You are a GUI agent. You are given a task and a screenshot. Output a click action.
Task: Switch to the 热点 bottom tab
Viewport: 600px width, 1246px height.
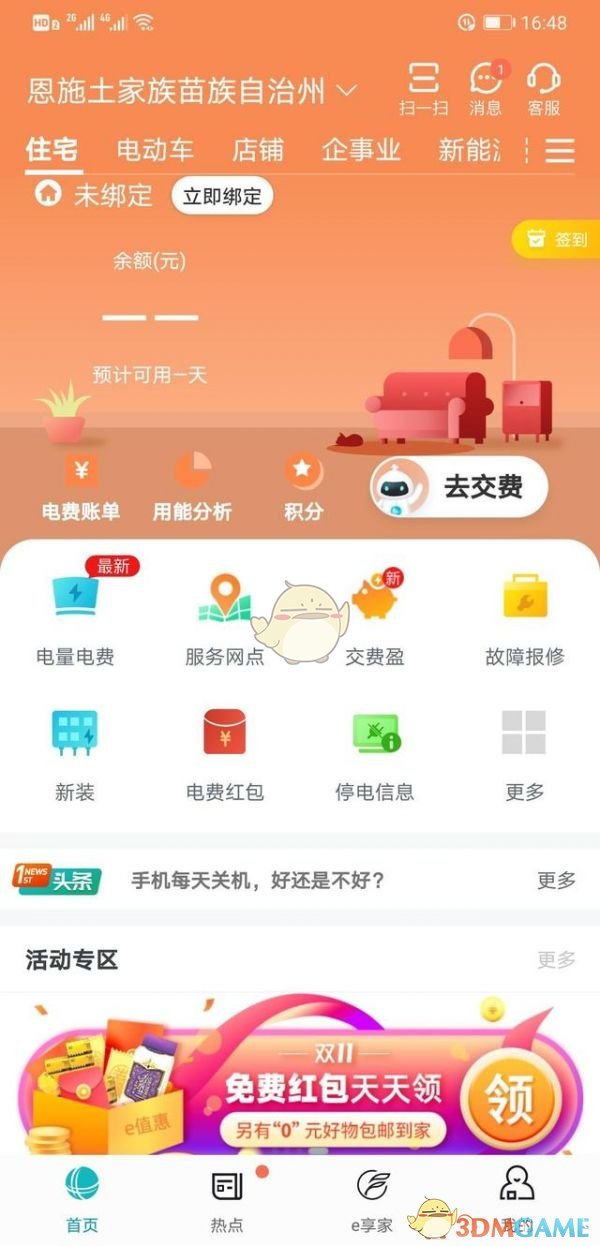point(227,1200)
